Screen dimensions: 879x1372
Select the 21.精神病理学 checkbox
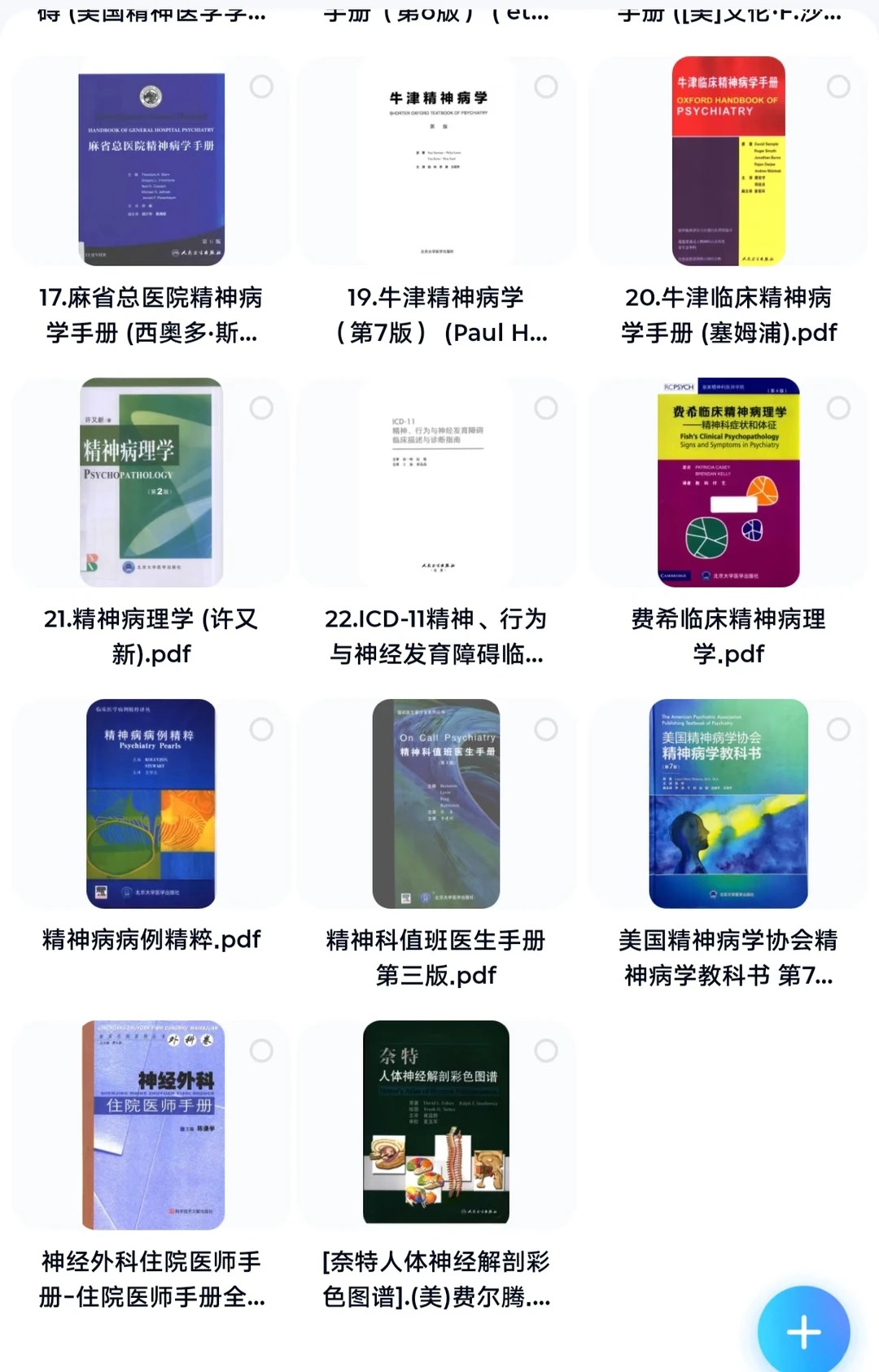point(261,408)
